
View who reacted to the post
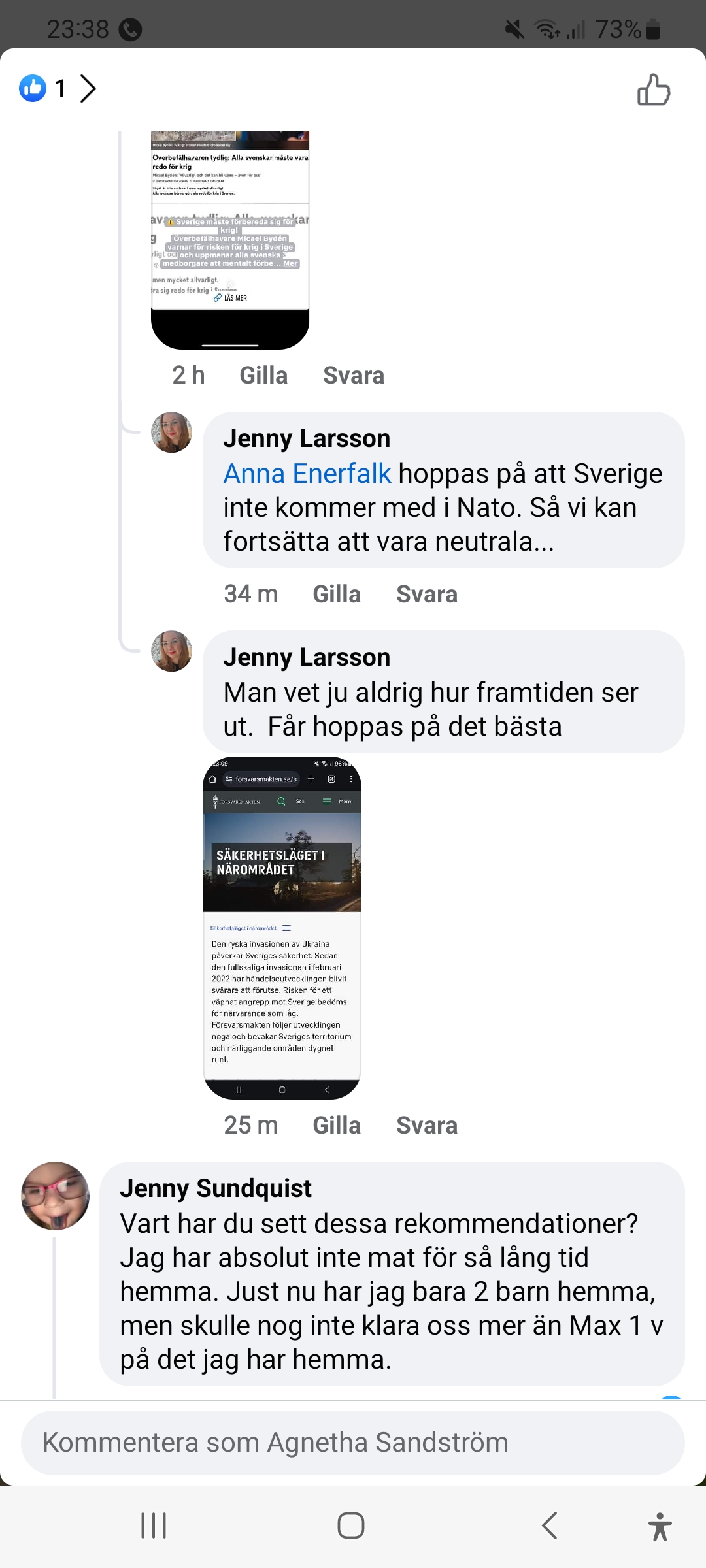(x=58, y=88)
